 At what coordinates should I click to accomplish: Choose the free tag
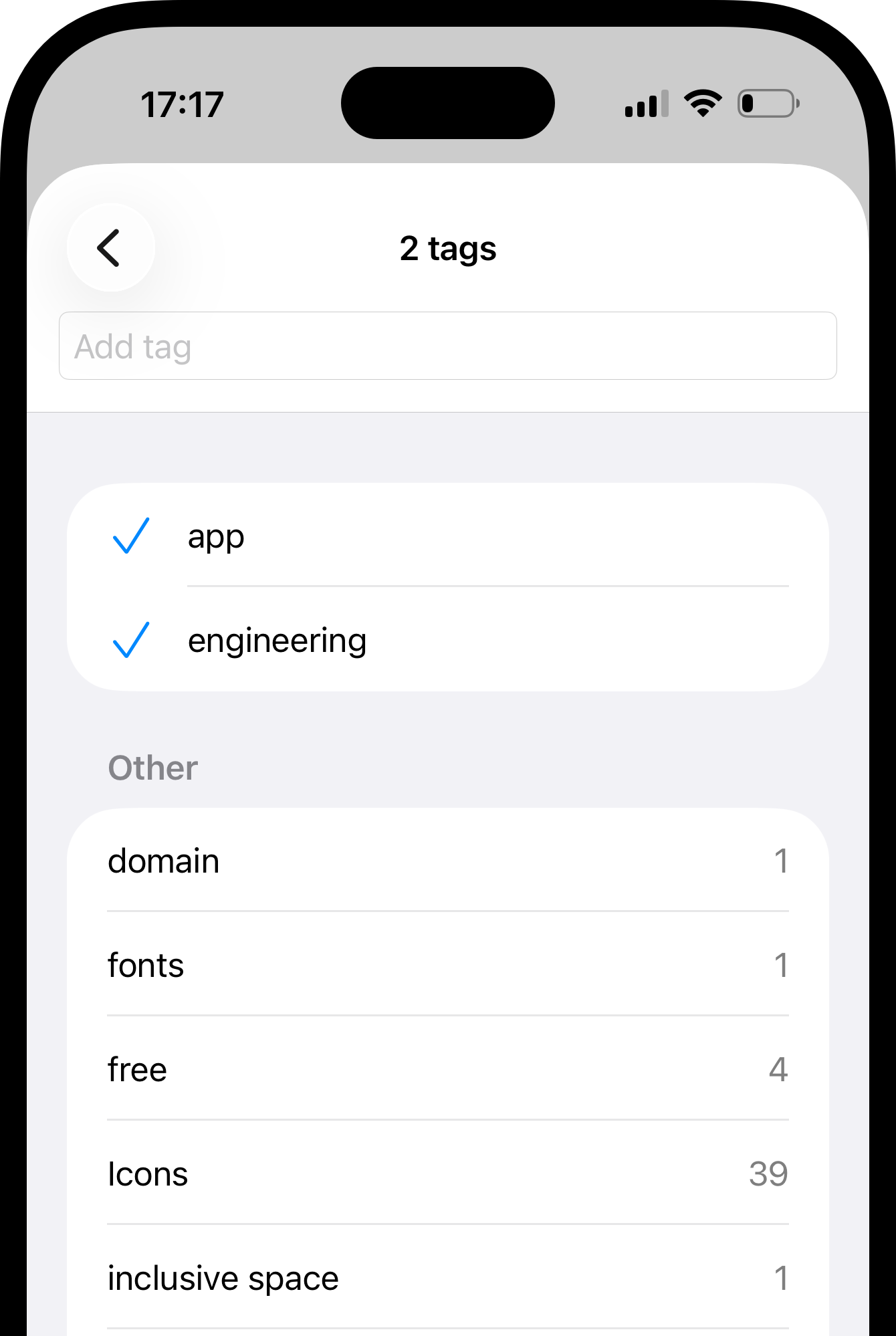(447, 1069)
